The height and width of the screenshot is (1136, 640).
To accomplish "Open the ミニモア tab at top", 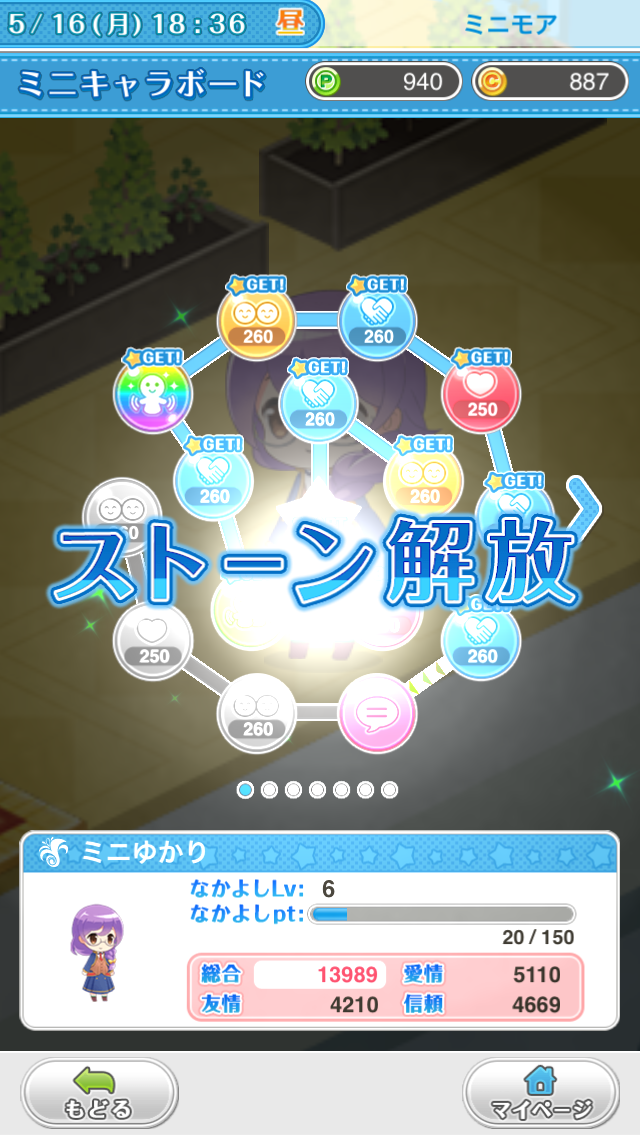I will click(x=510, y=24).
